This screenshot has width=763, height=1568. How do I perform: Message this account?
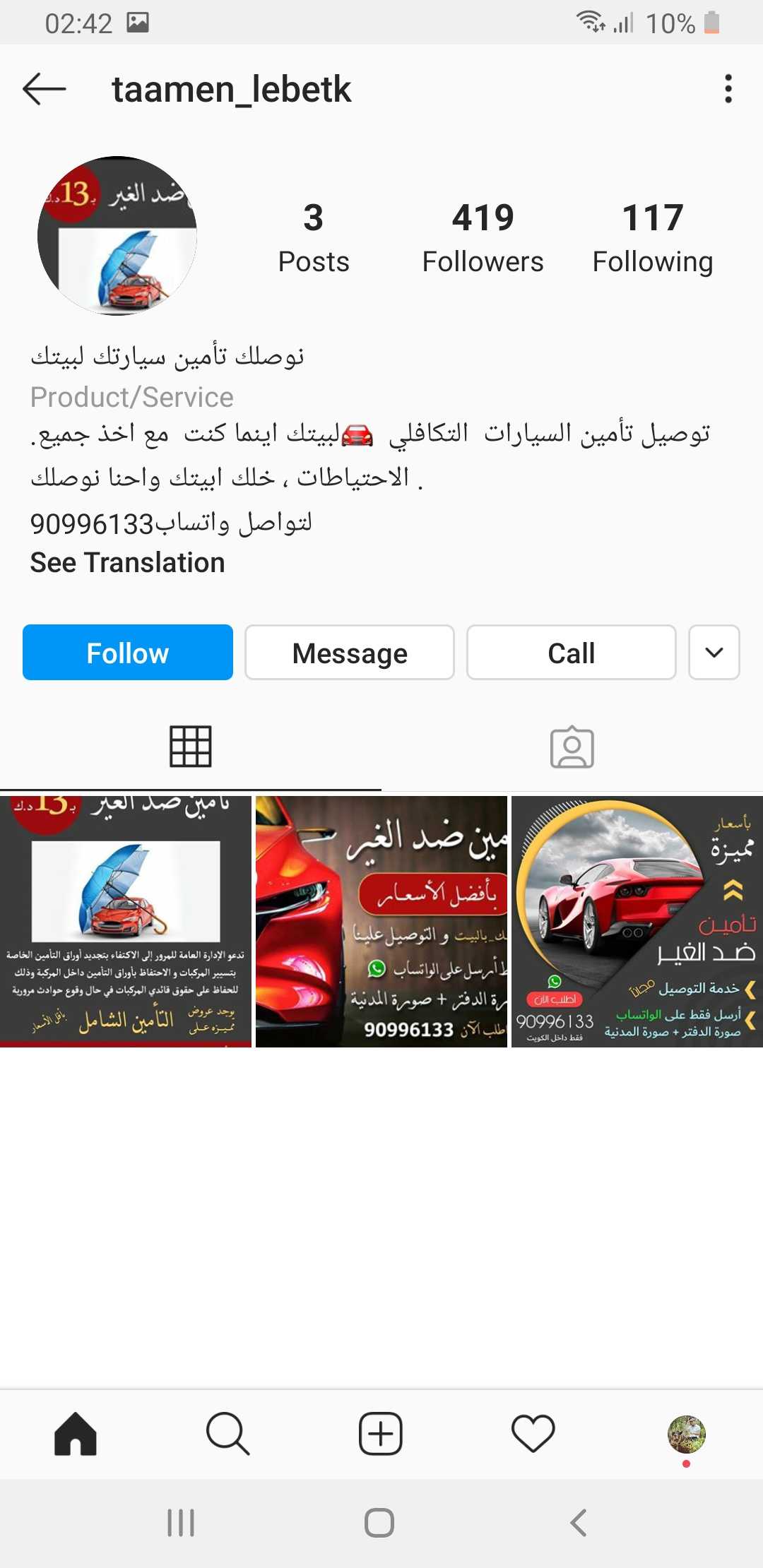pyautogui.click(x=350, y=653)
